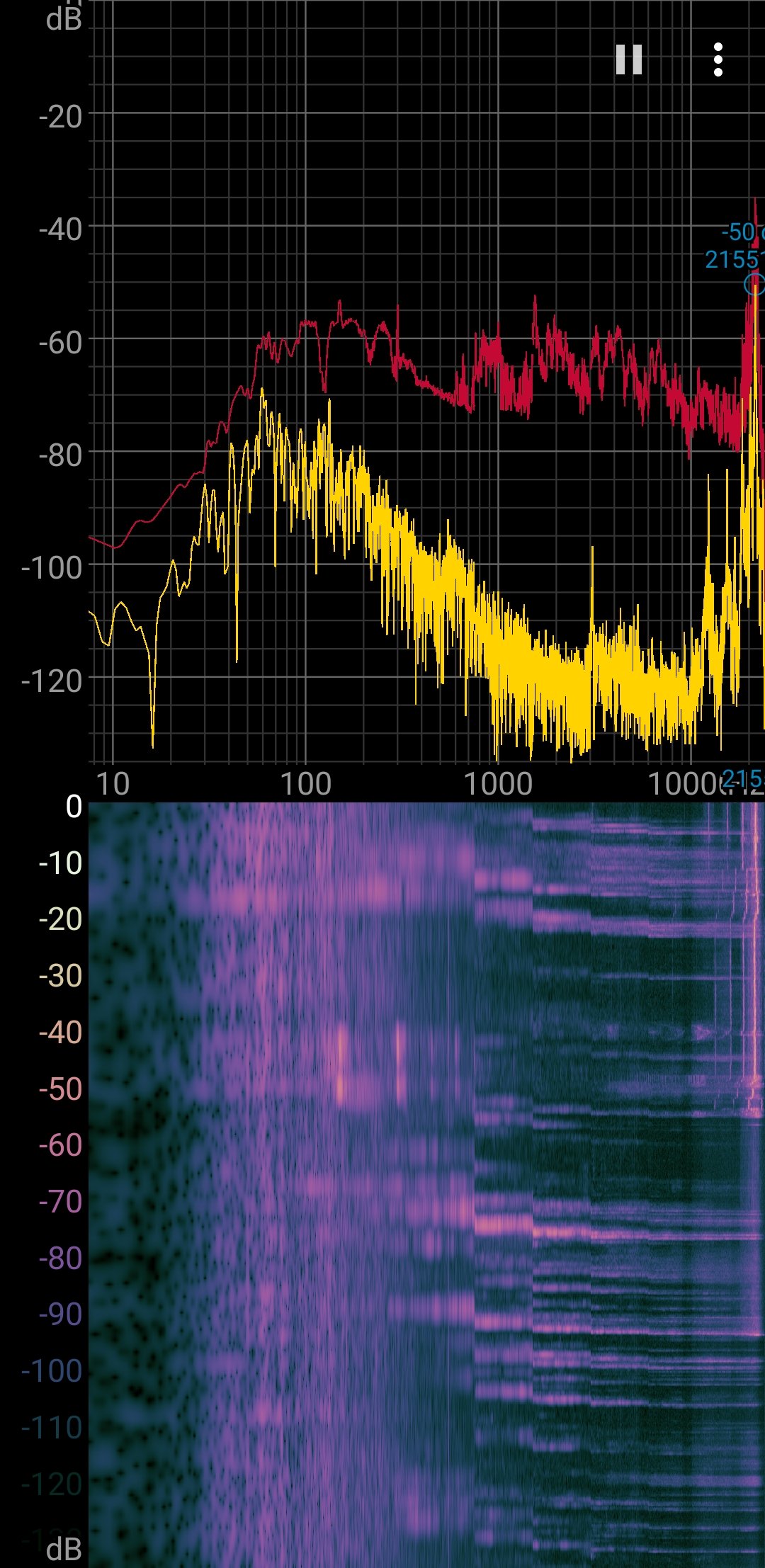The image size is (765, 1568).
Task: Open the three-dot overflow menu
Action: pyautogui.click(x=718, y=59)
